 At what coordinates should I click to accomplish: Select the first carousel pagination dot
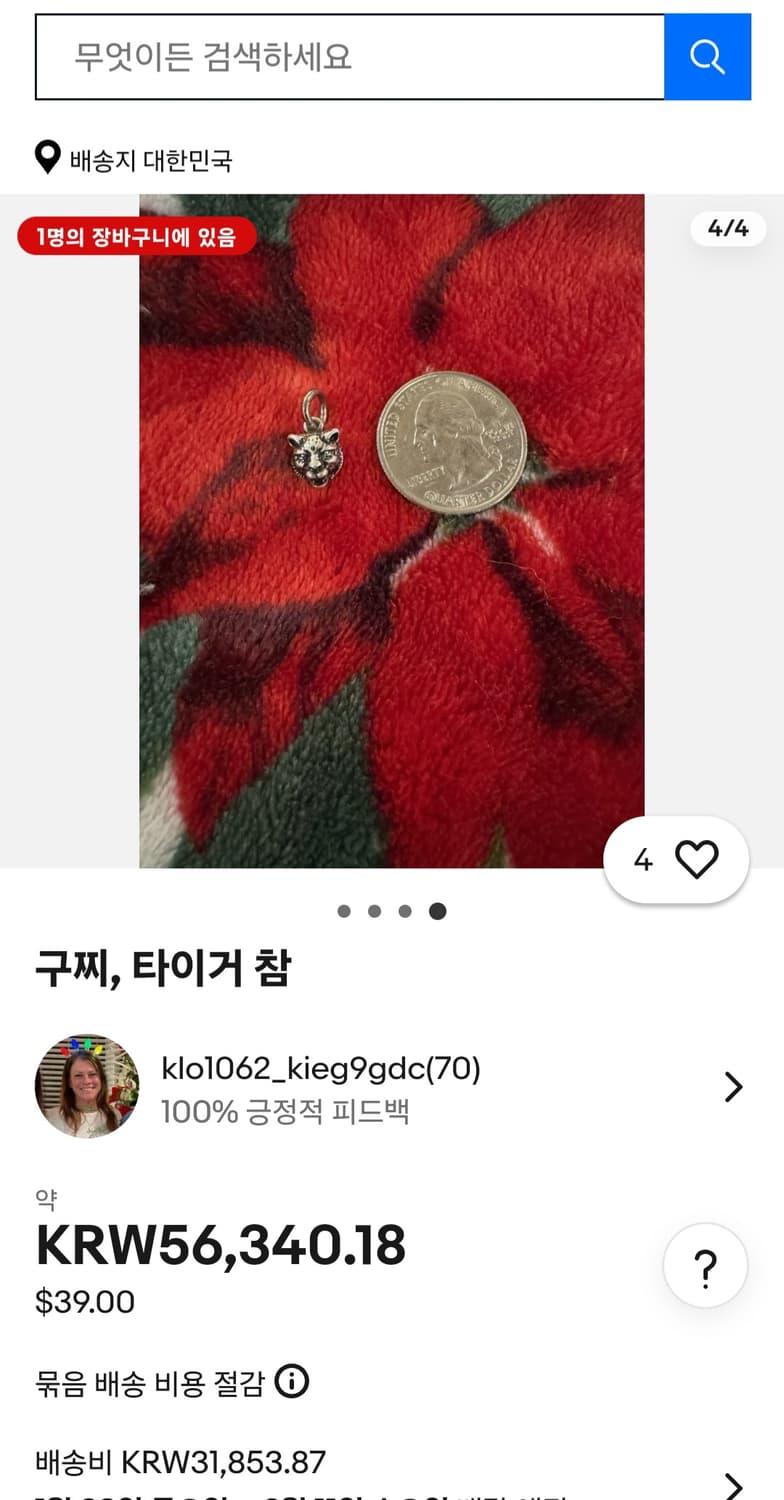click(x=344, y=911)
